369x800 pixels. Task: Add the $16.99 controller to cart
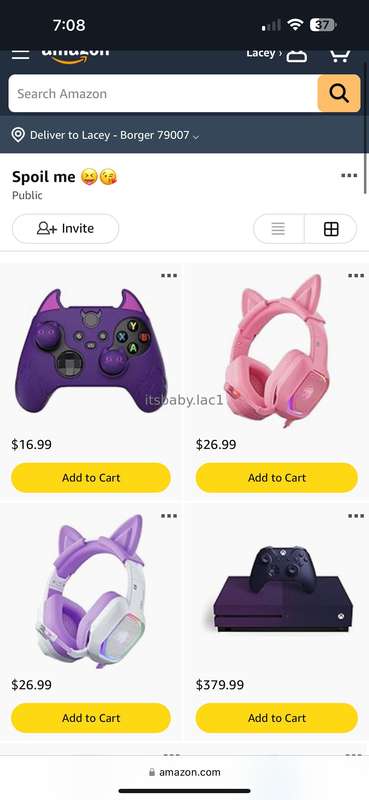pos(91,478)
